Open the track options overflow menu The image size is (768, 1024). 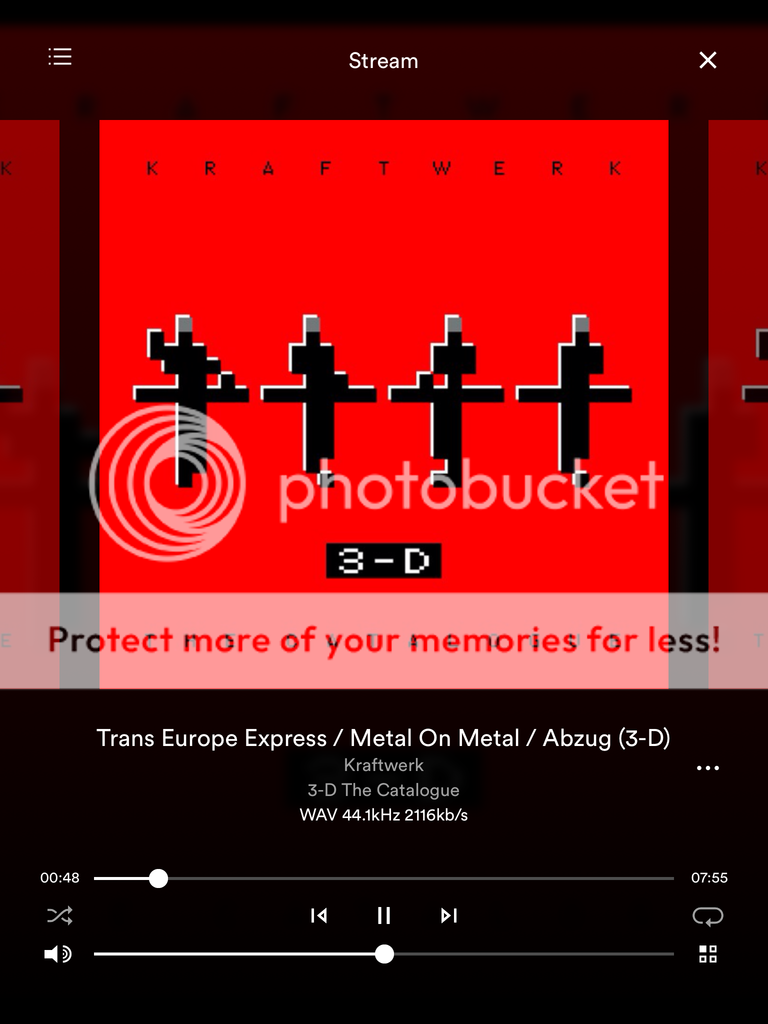(708, 768)
